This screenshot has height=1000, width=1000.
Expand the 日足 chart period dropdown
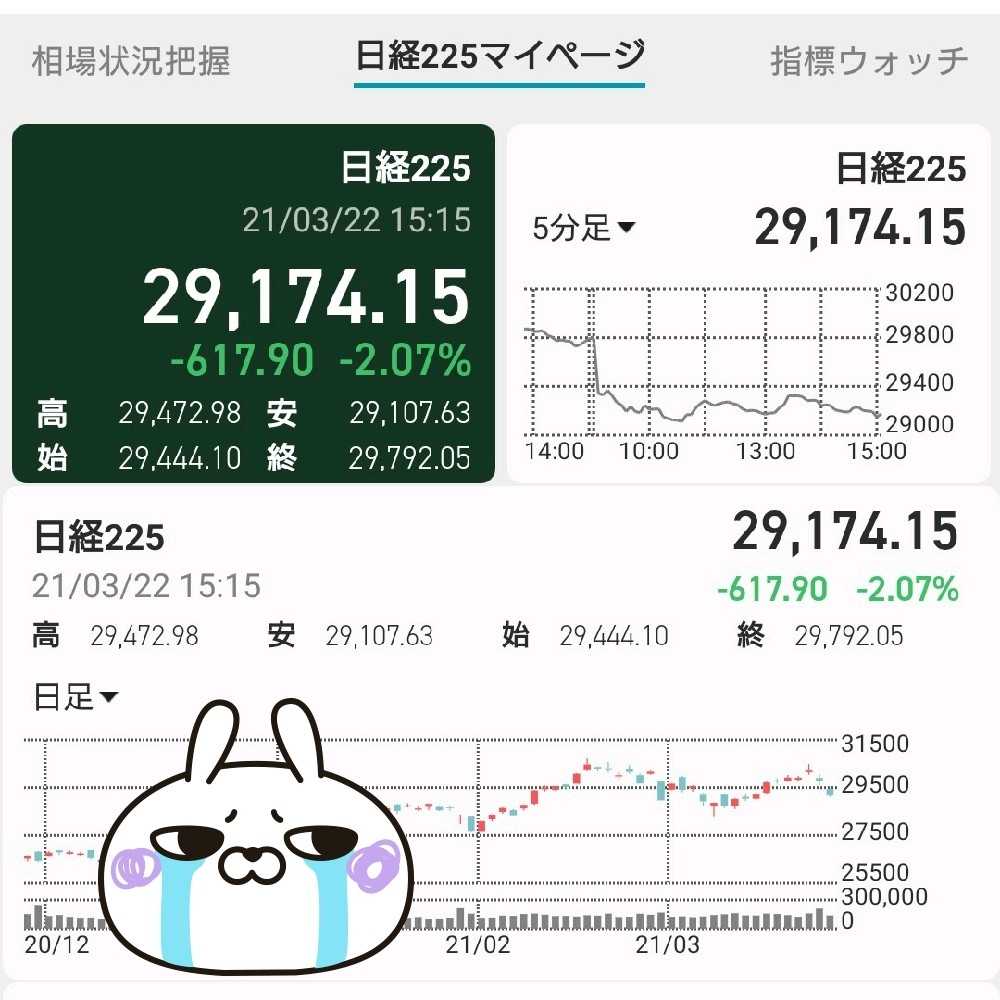pyautogui.click(x=76, y=697)
